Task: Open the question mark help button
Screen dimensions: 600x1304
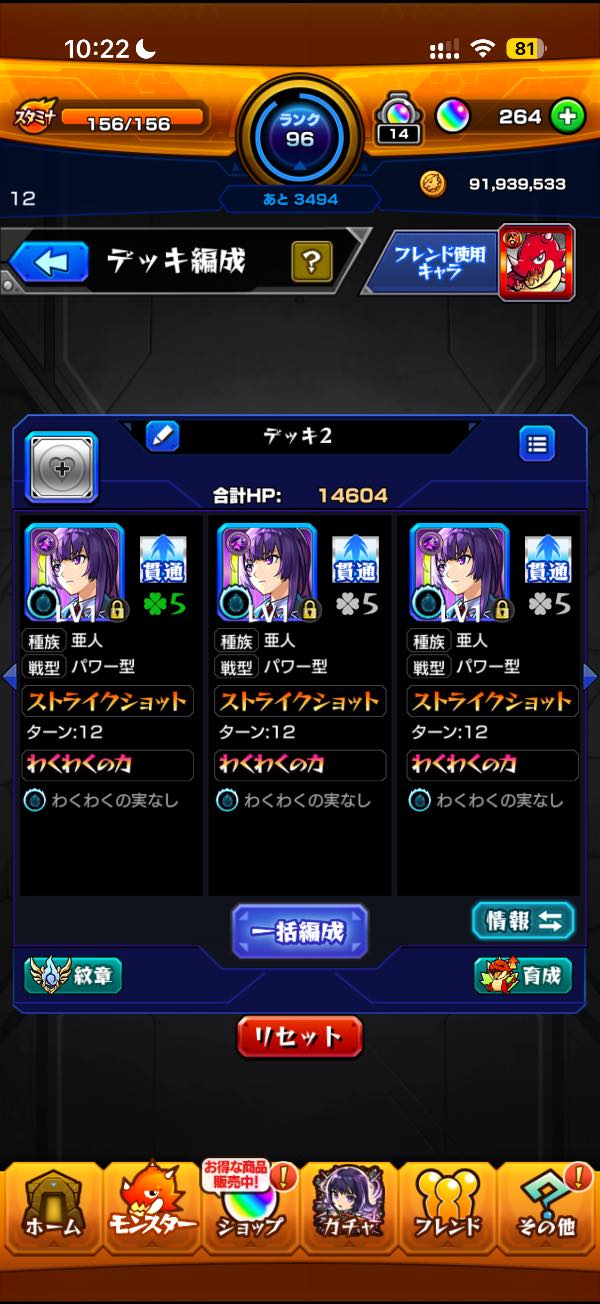Action: point(311,262)
